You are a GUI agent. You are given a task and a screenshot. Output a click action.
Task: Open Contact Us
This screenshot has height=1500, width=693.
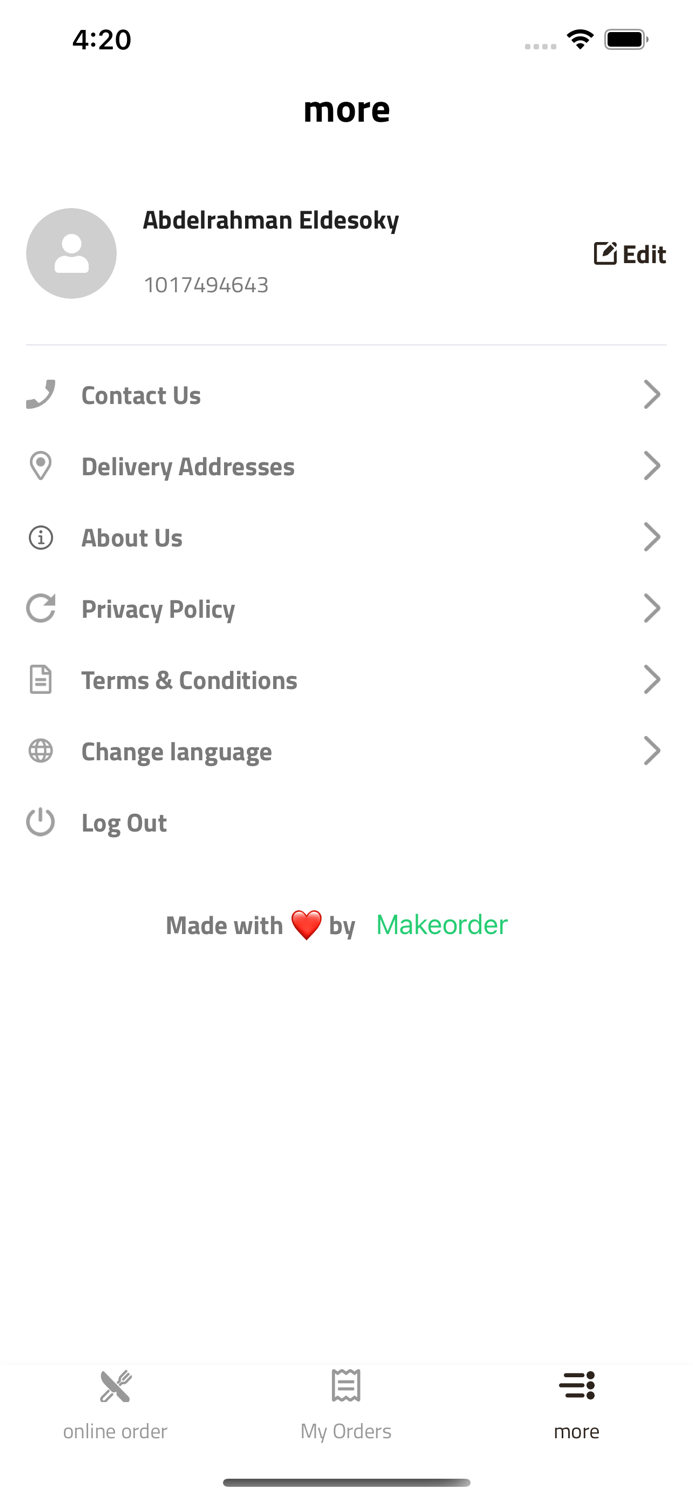tap(141, 396)
